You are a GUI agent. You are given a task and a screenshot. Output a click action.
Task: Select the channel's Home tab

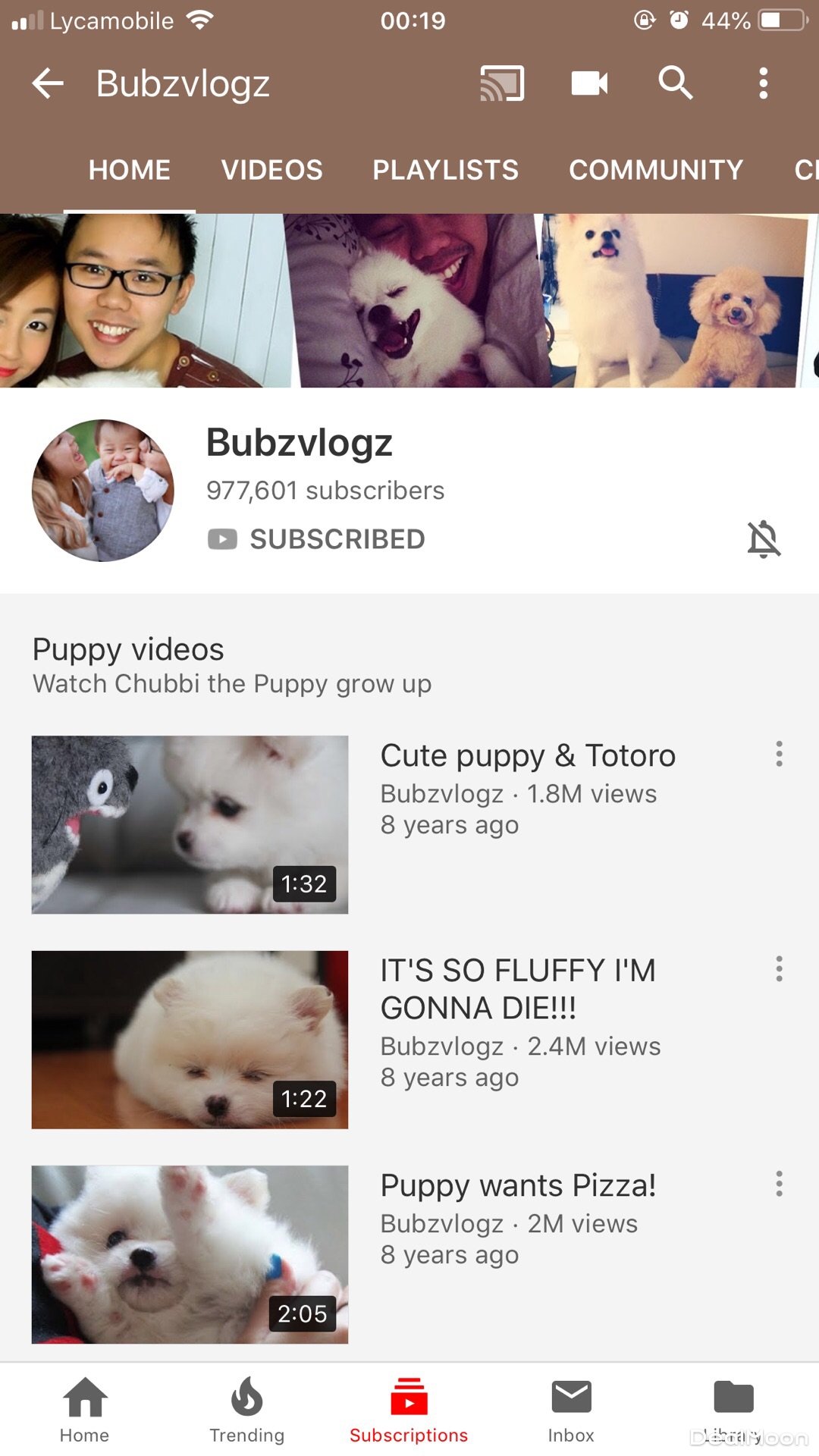click(x=130, y=170)
